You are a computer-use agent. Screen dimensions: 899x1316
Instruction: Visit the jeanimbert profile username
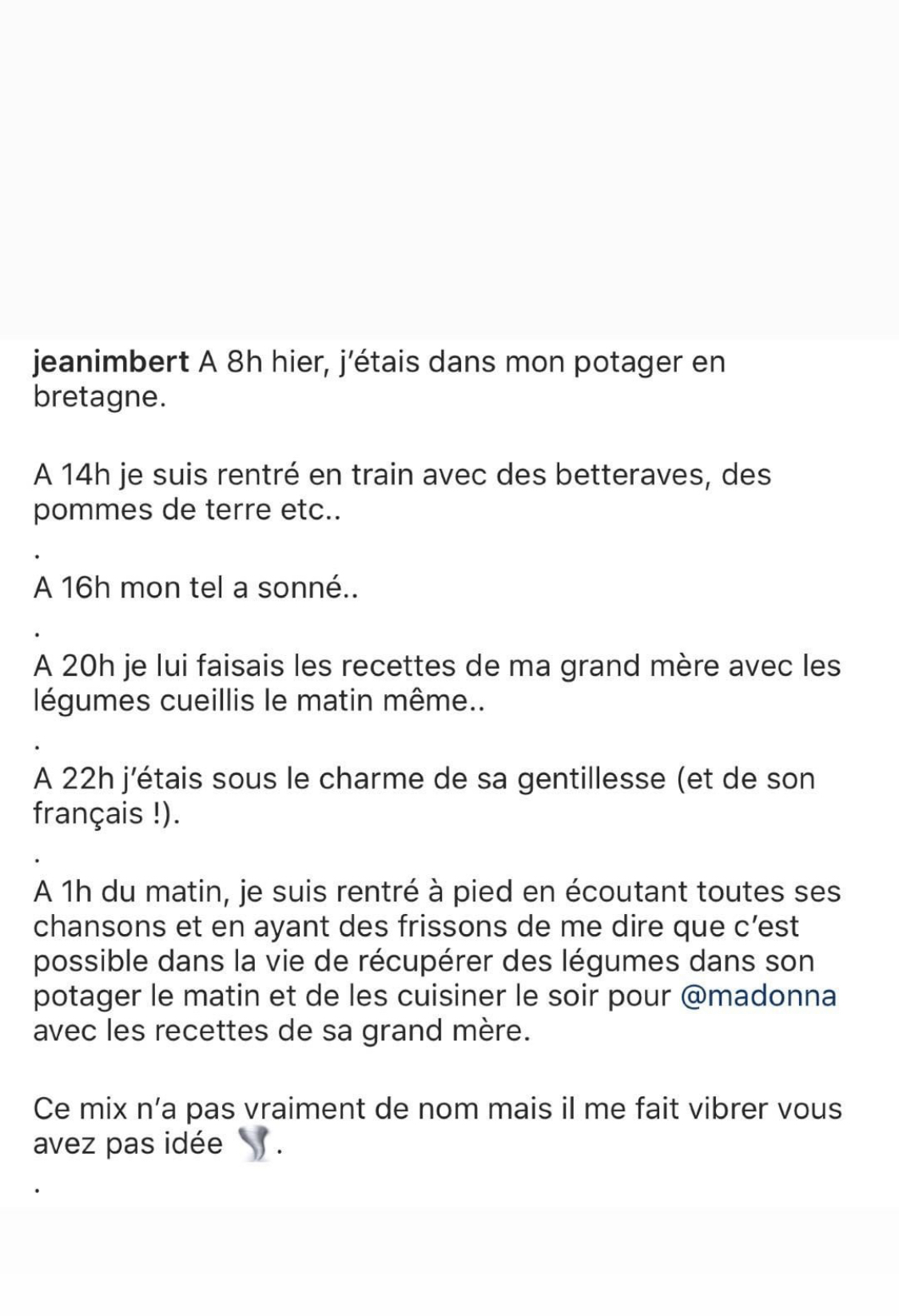[x=111, y=362]
